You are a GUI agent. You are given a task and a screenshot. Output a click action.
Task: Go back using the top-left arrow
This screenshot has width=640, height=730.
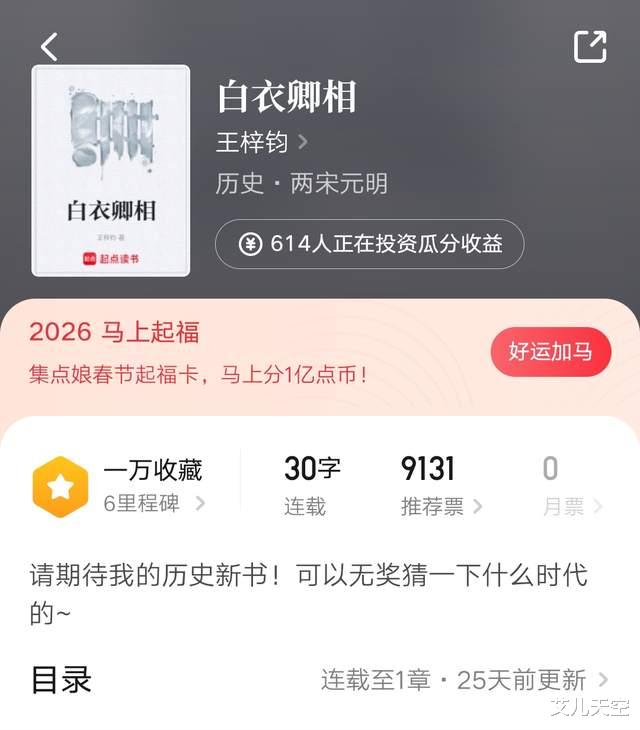pos(49,46)
